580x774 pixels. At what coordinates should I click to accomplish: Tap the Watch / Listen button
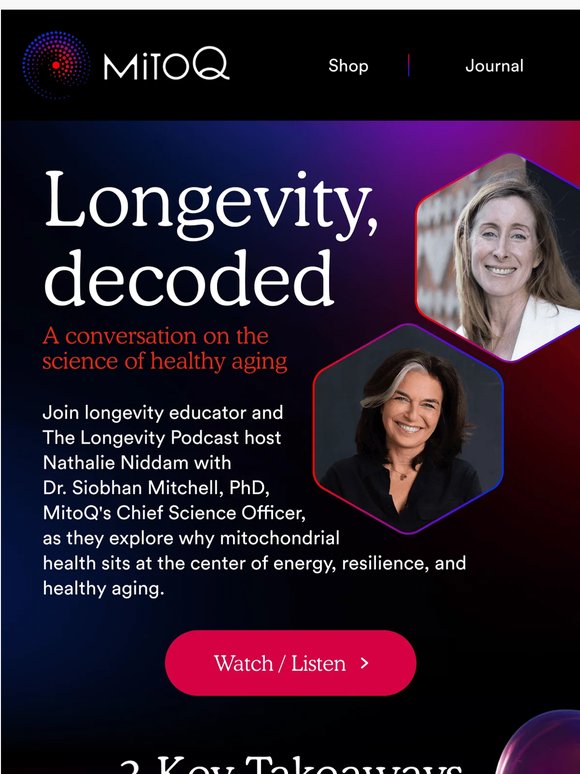coord(291,663)
